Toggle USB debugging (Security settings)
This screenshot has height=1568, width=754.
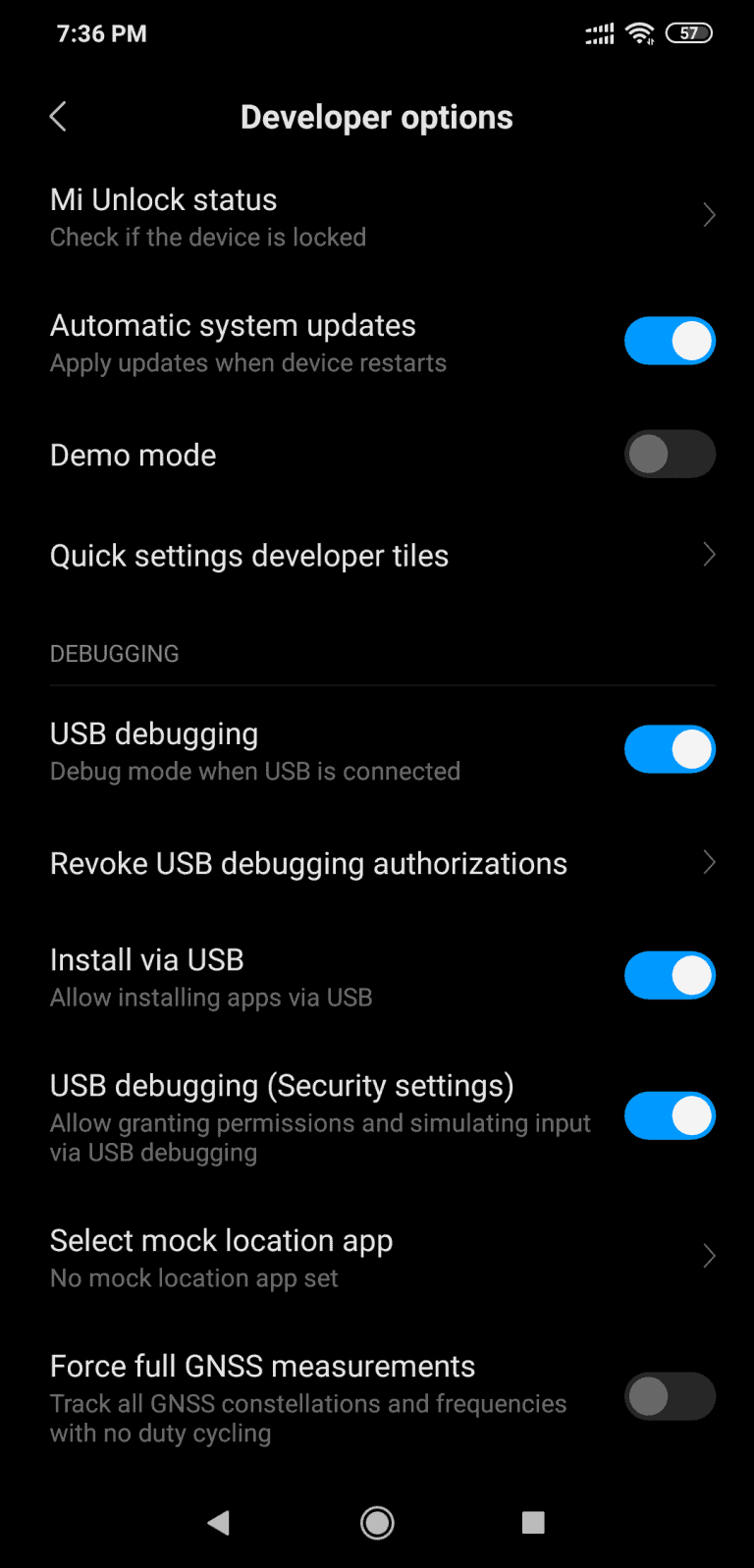click(670, 1115)
